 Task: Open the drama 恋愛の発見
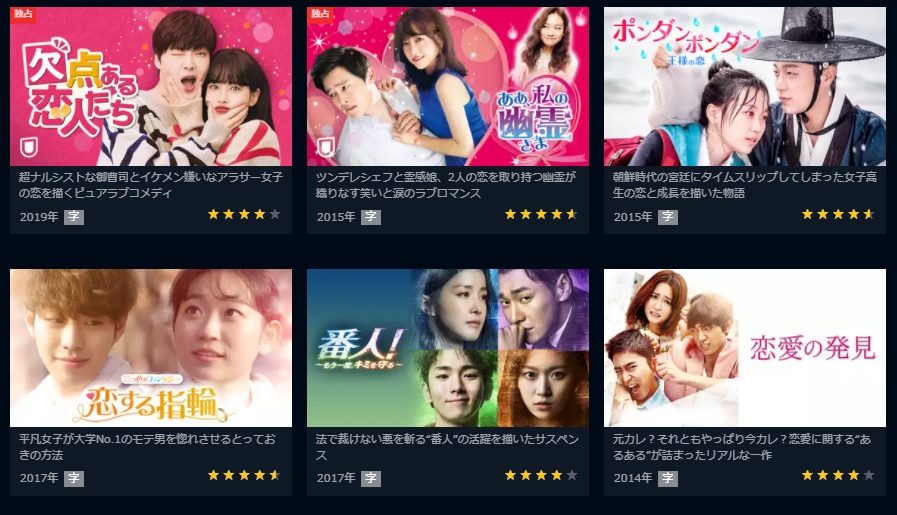point(744,348)
